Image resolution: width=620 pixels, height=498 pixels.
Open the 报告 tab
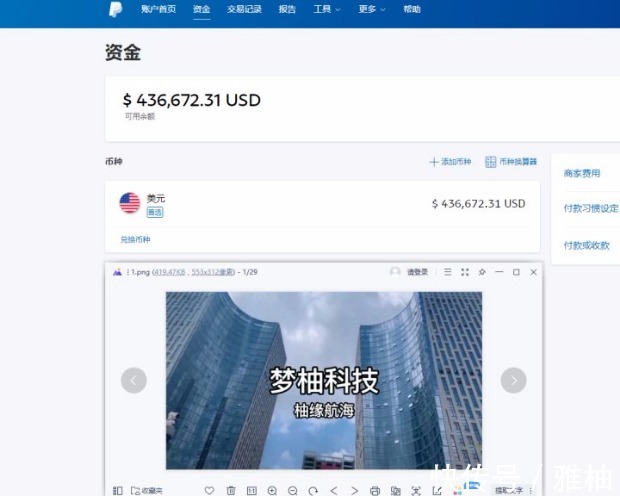(287, 9)
